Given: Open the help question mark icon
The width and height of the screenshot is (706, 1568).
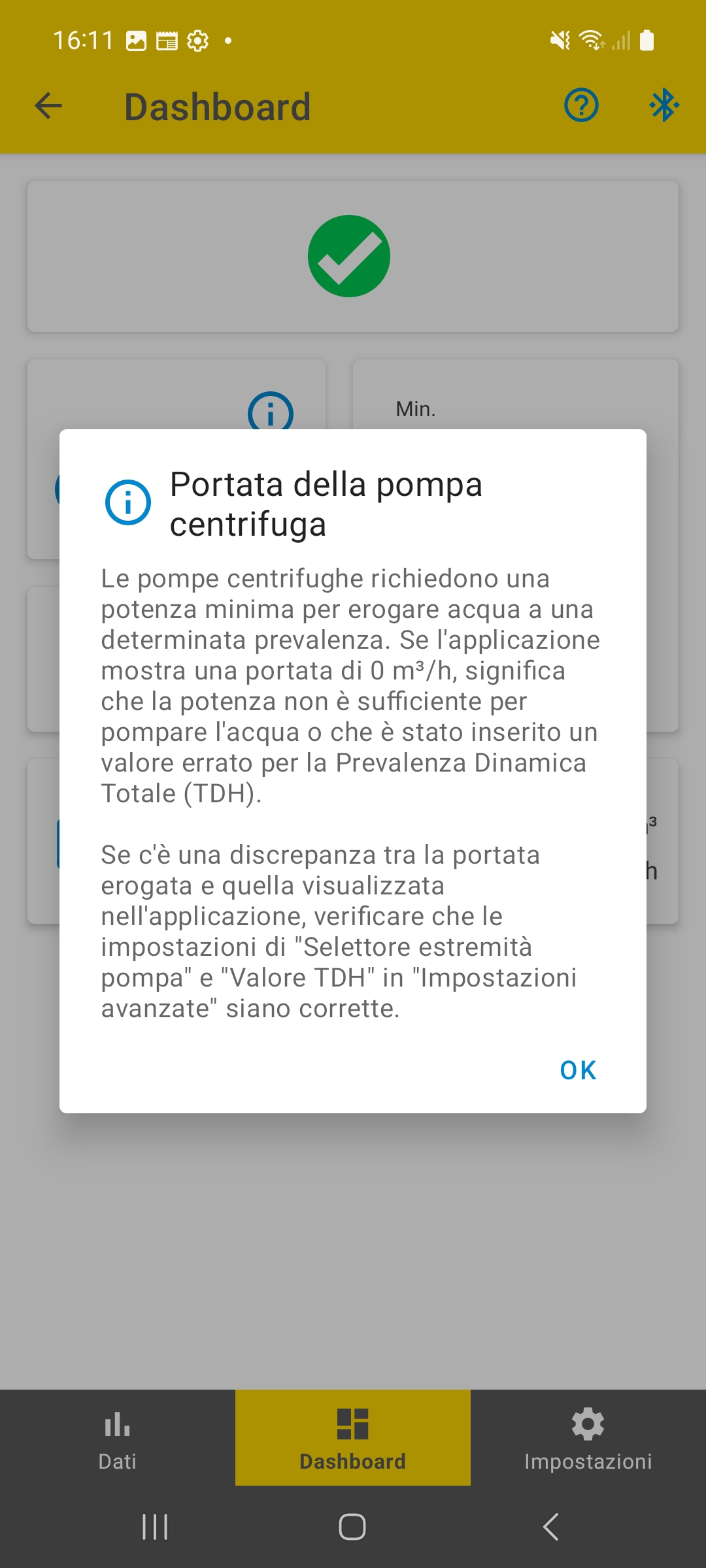Looking at the screenshot, I should coord(581,105).
